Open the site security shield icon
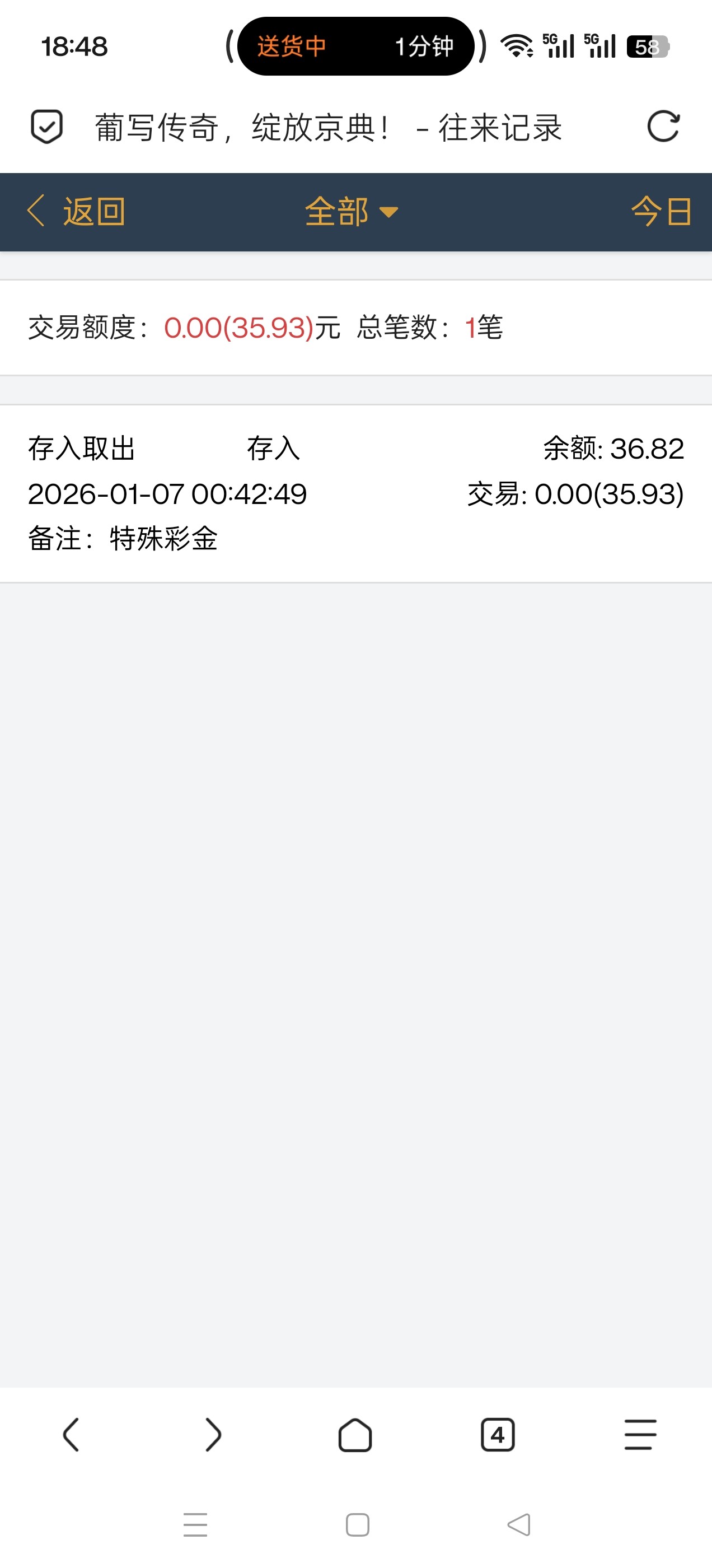The width and height of the screenshot is (712, 1568). 47,127
